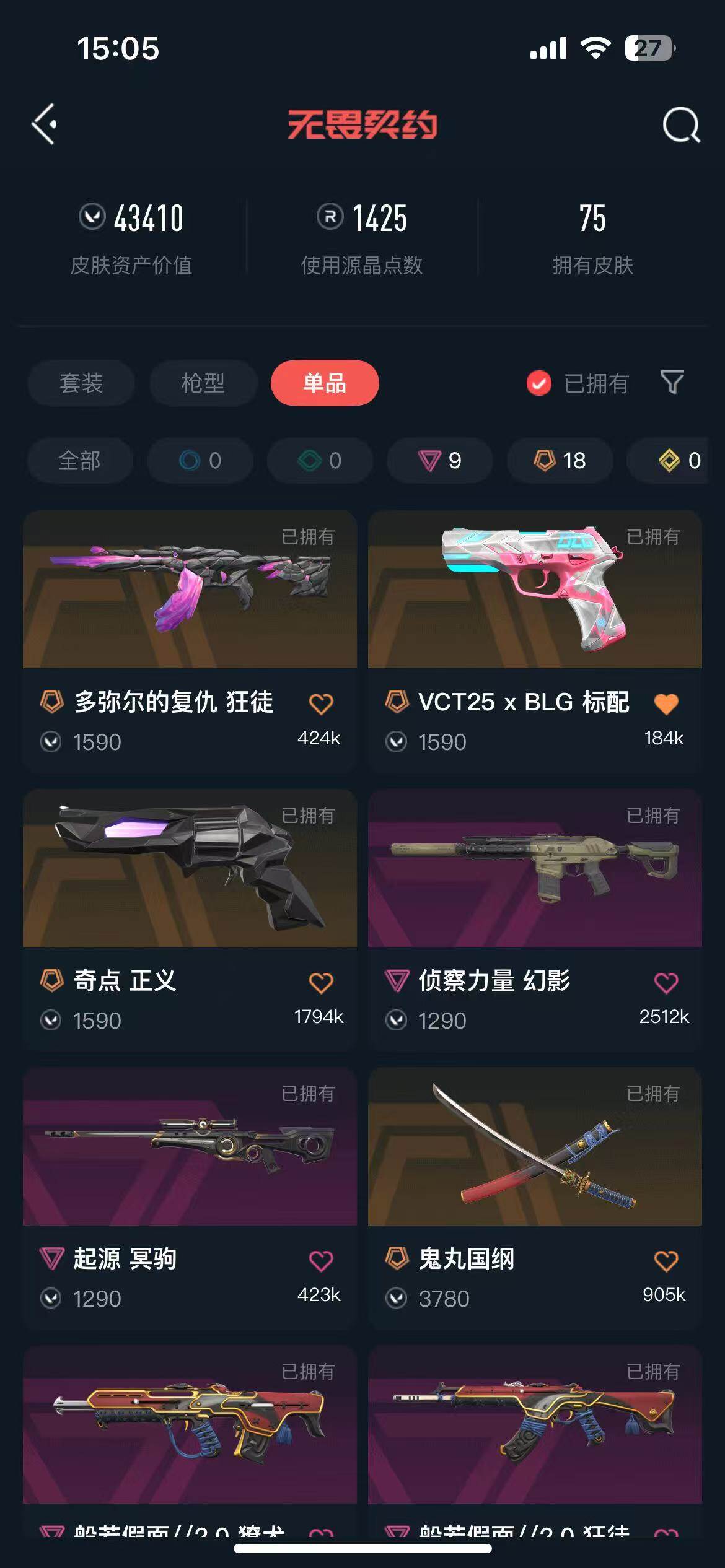The height and width of the screenshot is (1568, 725).
Task: Tap the back arrow at top left
Action: (43, 124)
